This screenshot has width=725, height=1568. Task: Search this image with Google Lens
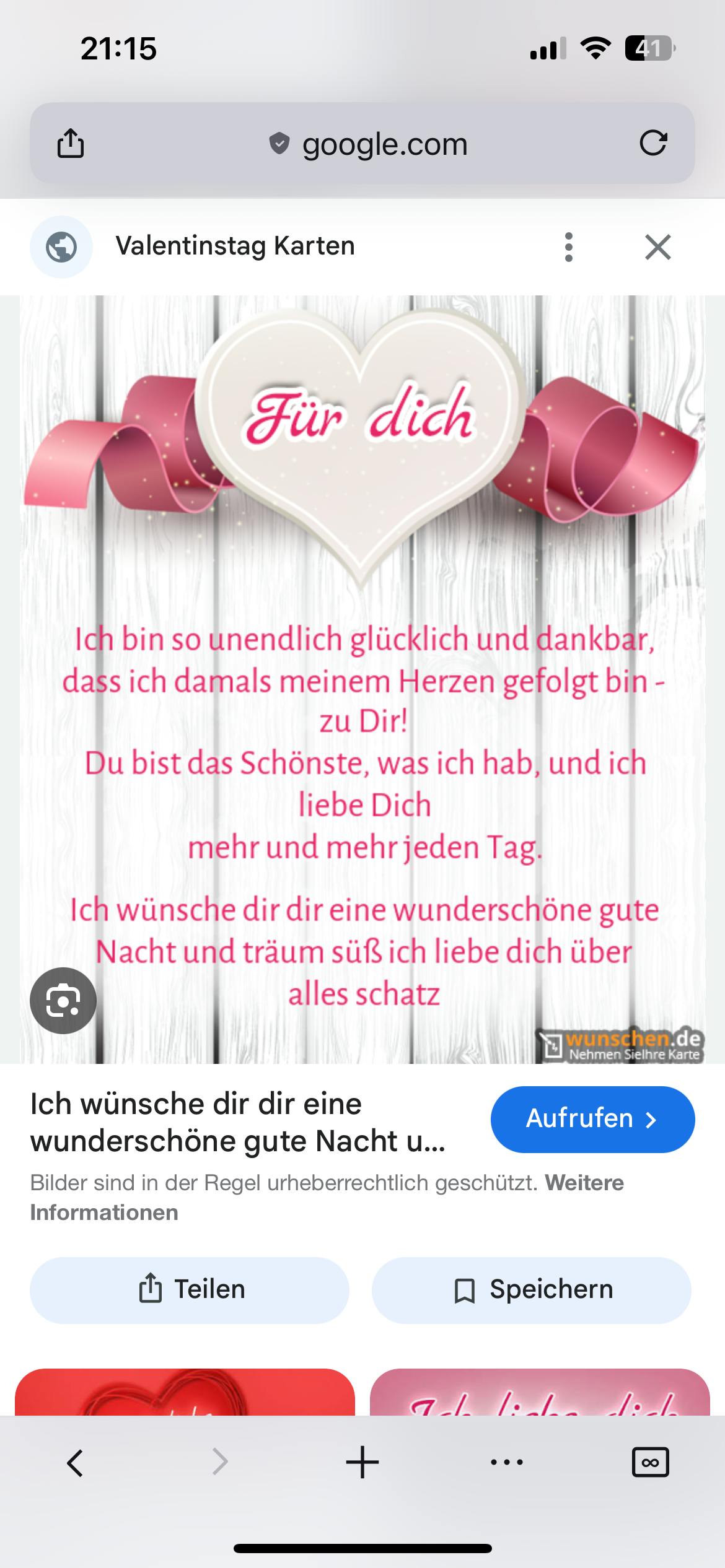coord(63,1000)
